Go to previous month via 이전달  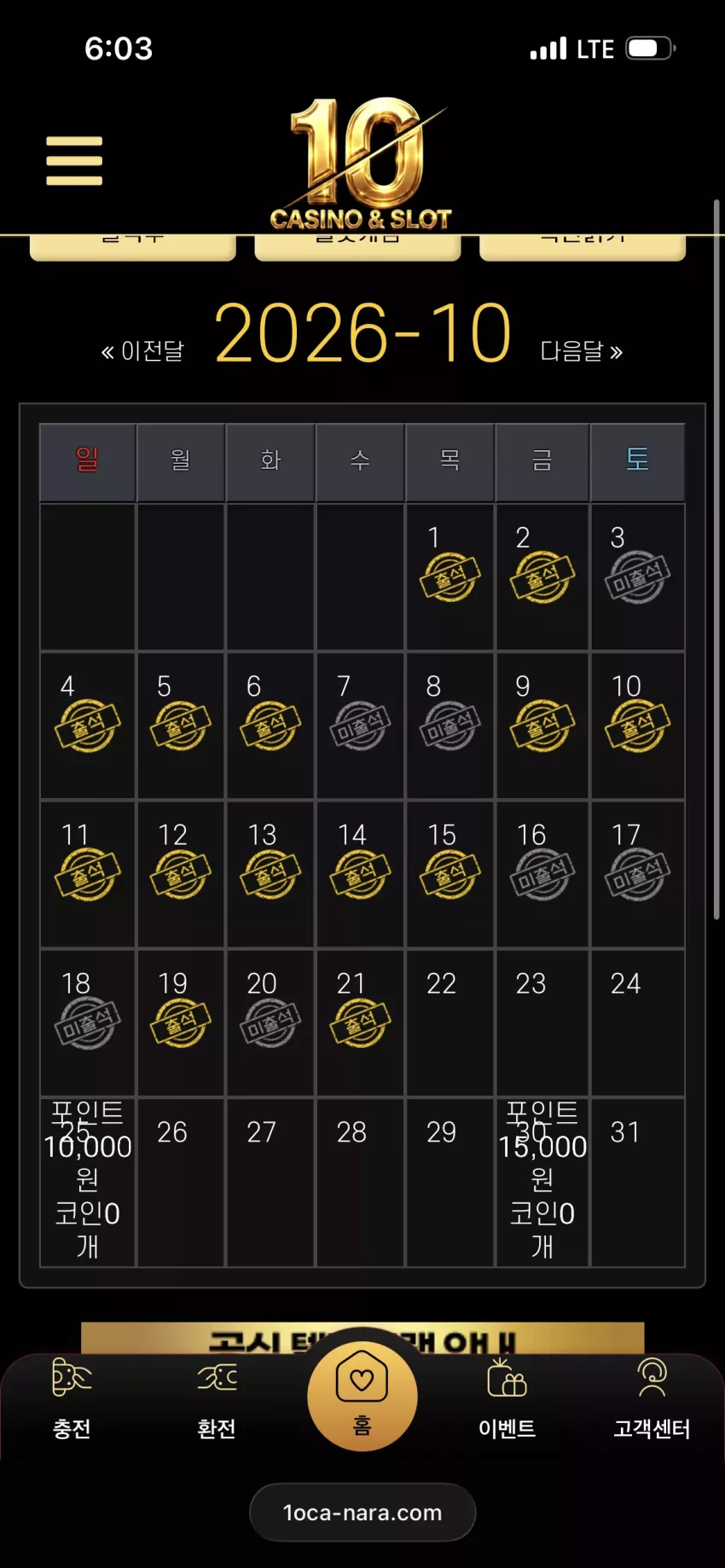(142, 351)
